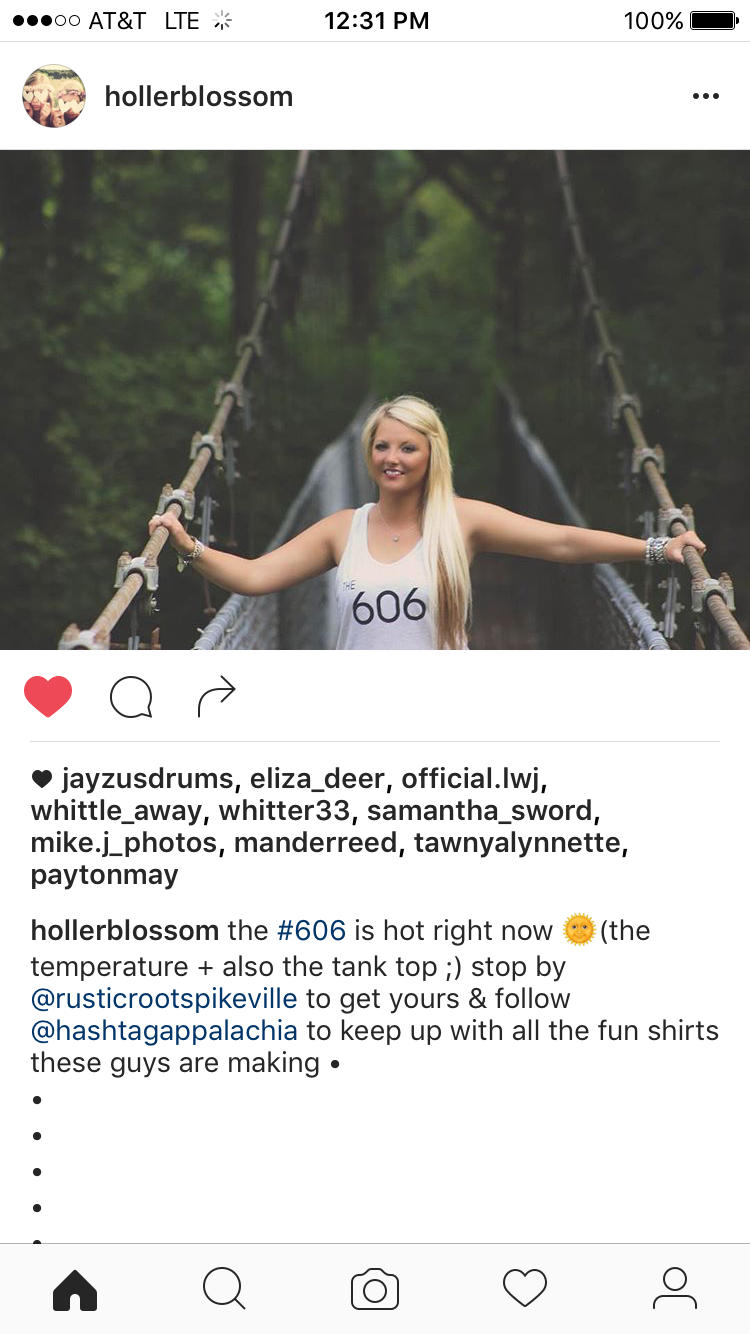Open the camera tab
Screen dimensions: 750x1334
coord(375,1289)
